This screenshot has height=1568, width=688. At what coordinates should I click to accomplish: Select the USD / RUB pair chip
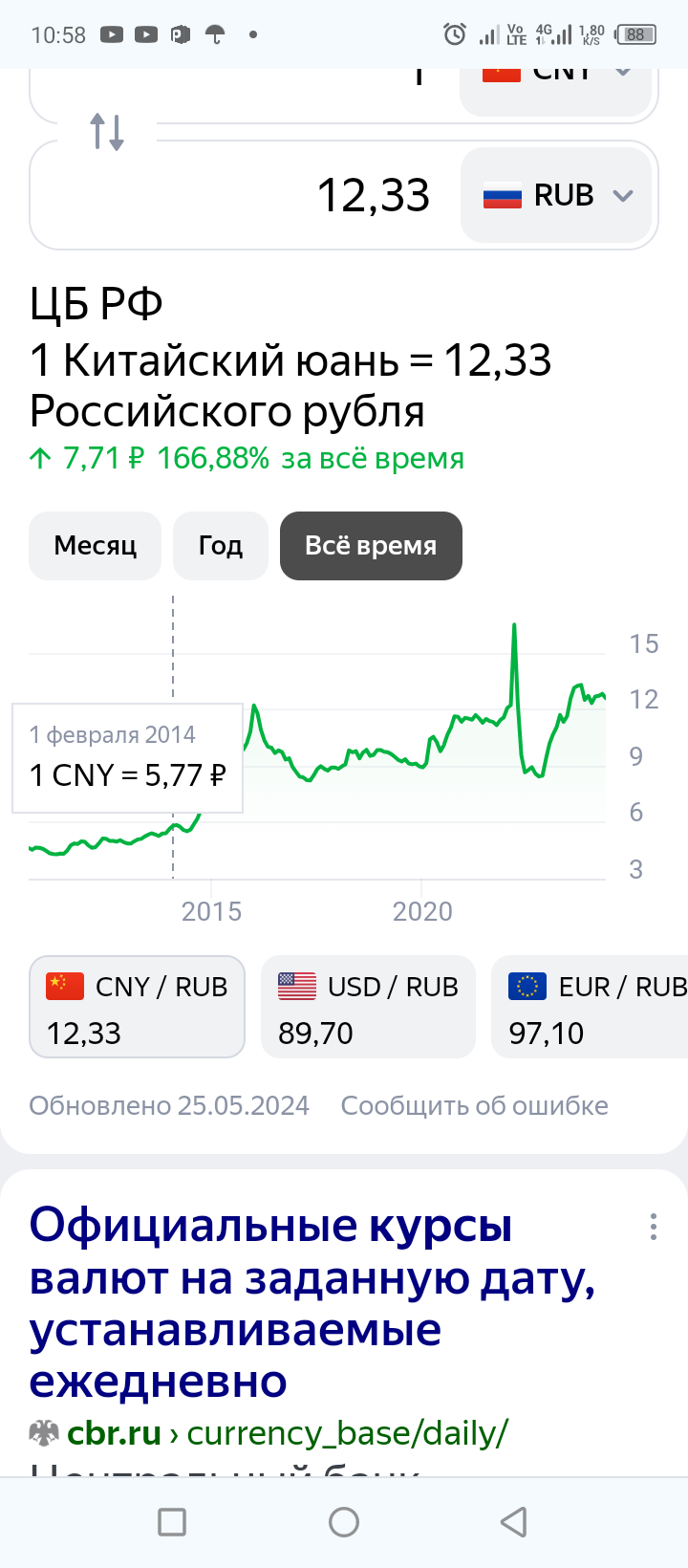tap(368, 1007)
